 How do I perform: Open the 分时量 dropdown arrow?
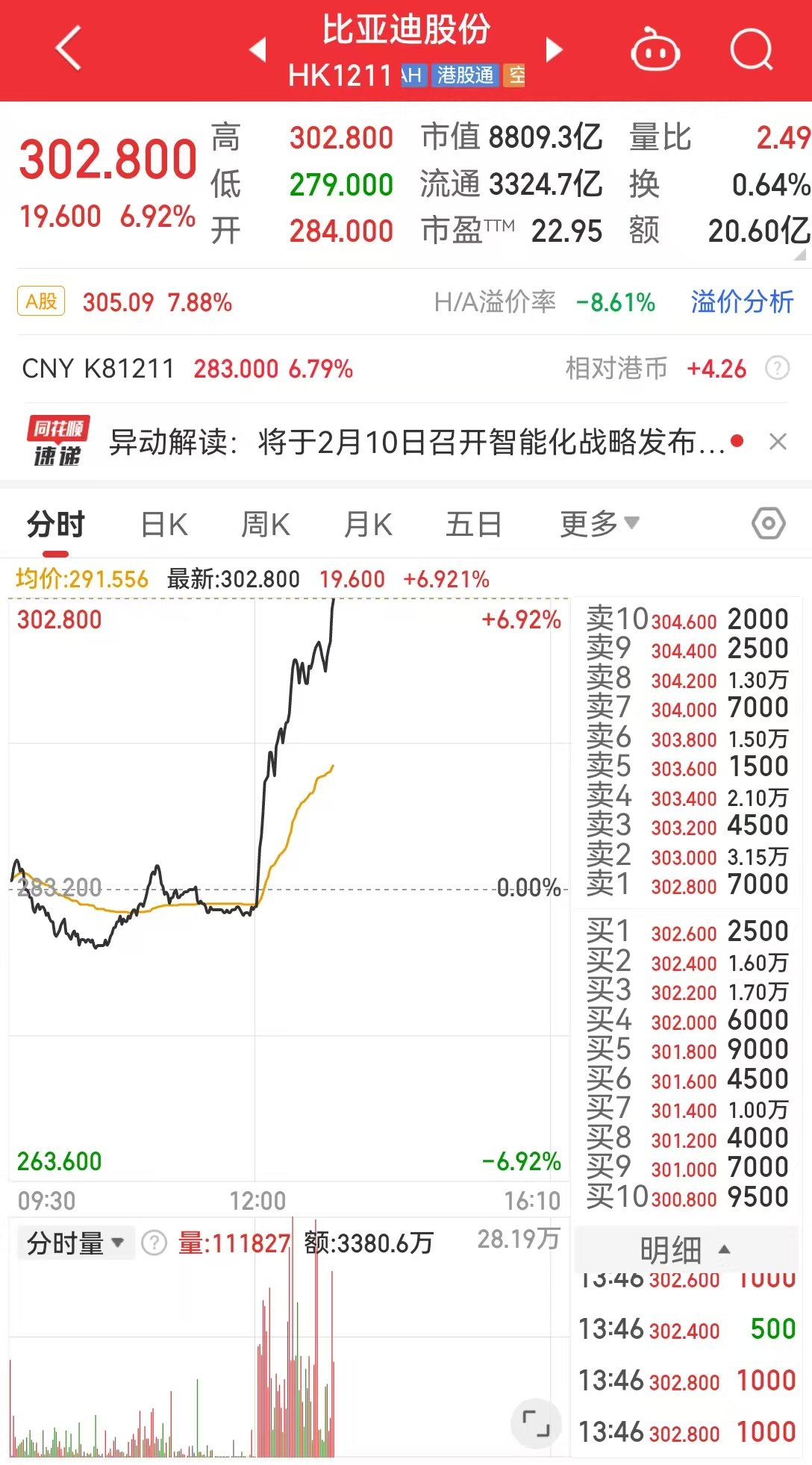coord(117,1243)
